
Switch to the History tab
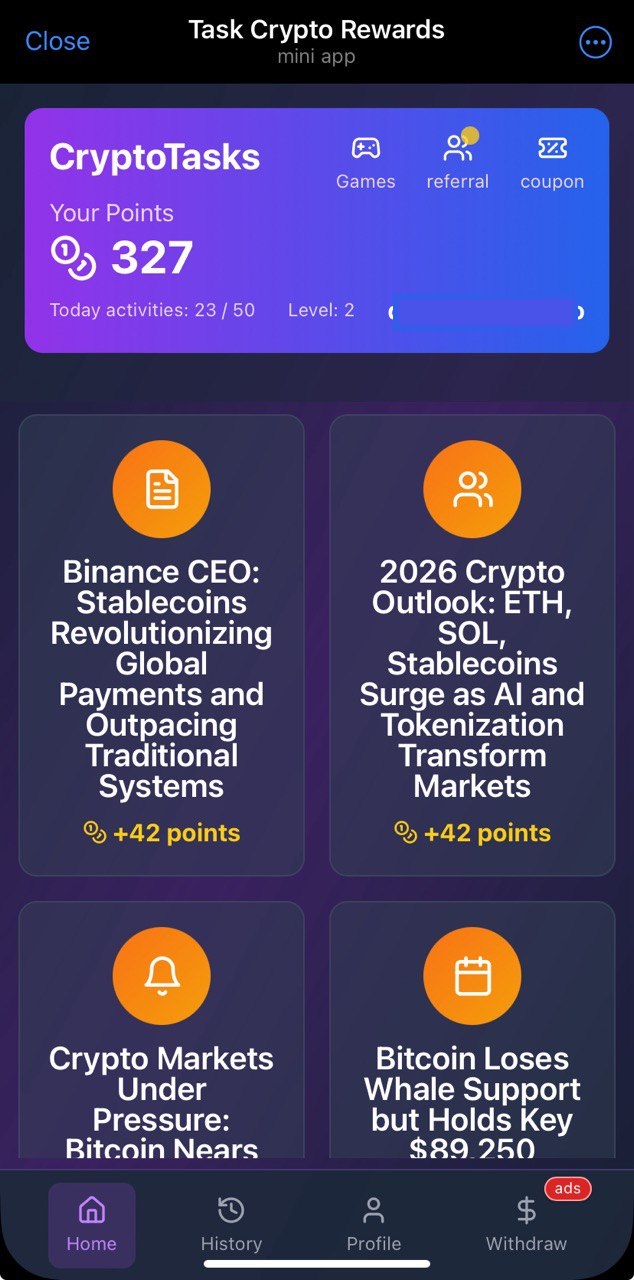coord(231,1225)
